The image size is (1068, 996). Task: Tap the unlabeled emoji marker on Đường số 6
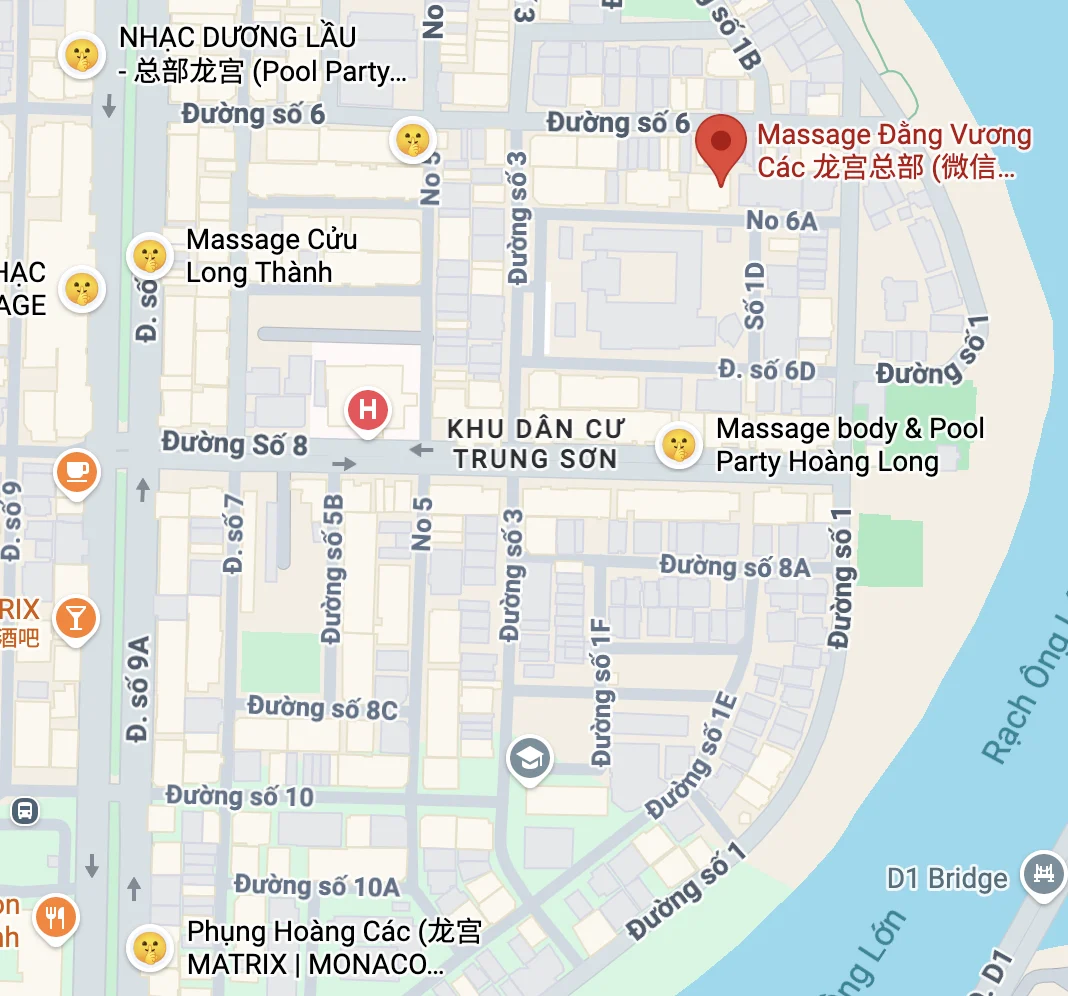pos(411,139)
